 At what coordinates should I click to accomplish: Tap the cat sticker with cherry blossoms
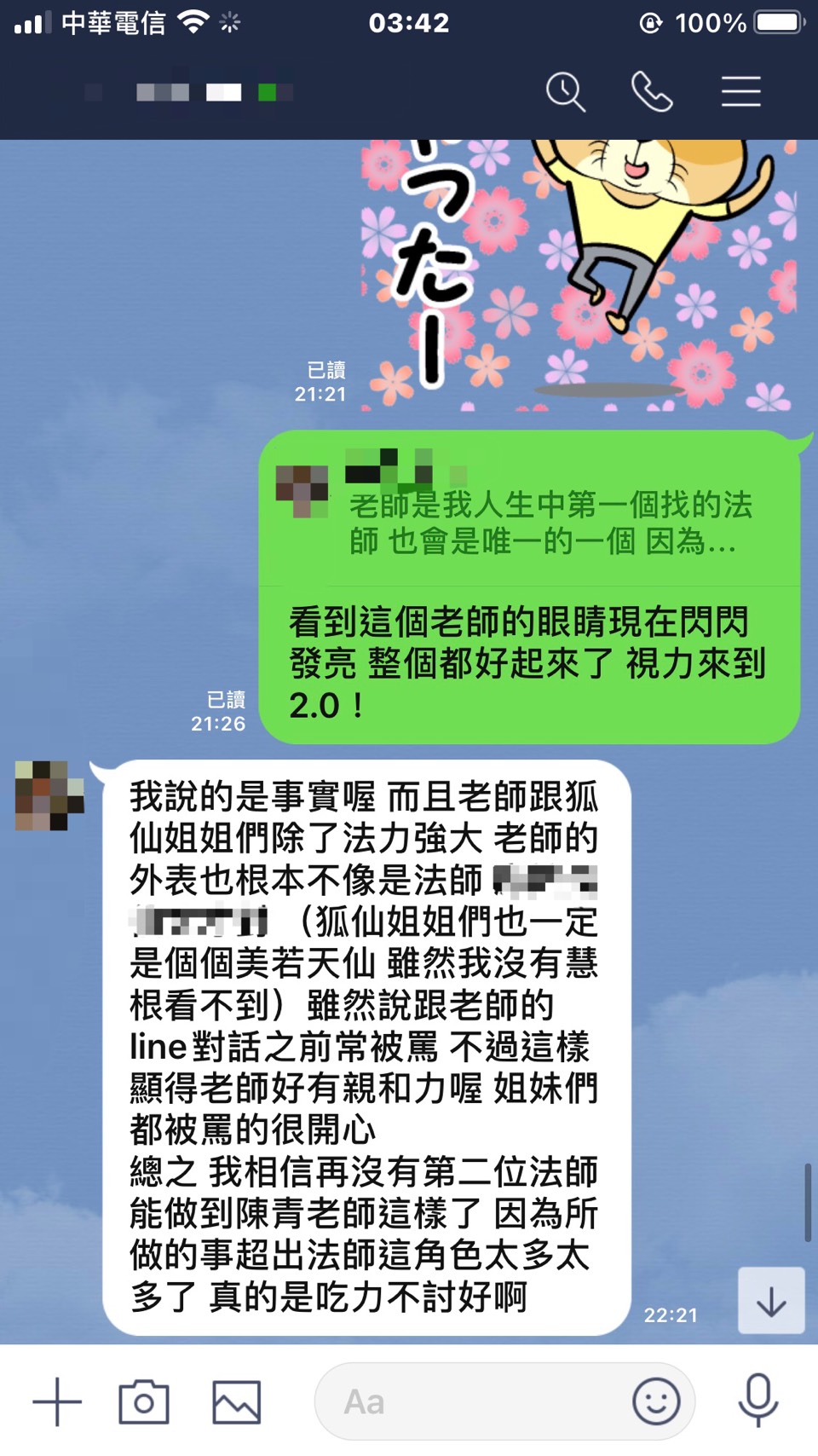click(x=579, y=274)
